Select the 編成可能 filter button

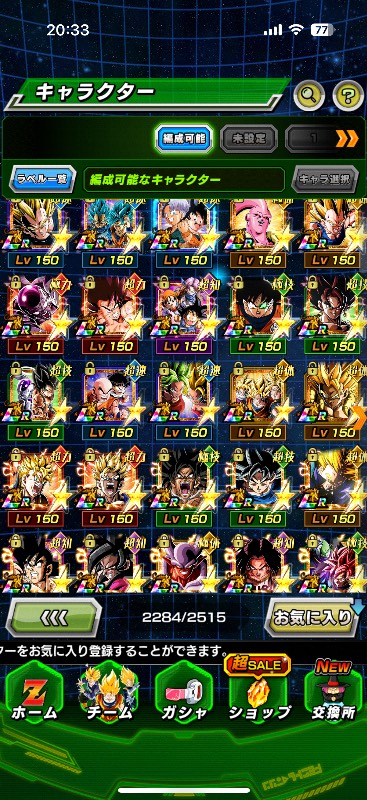(184, 138)
